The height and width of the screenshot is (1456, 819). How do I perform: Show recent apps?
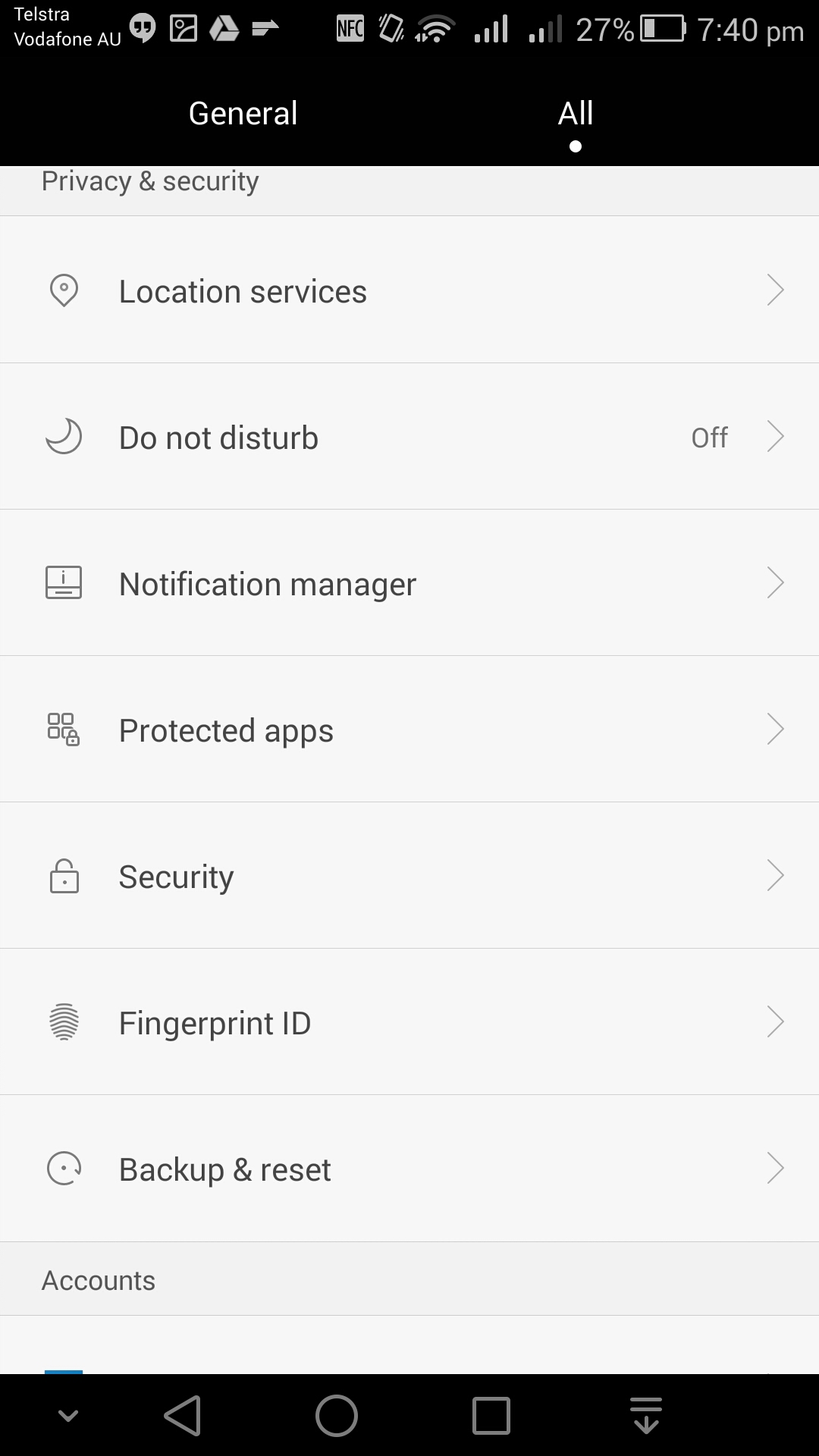coord(491,1416)
